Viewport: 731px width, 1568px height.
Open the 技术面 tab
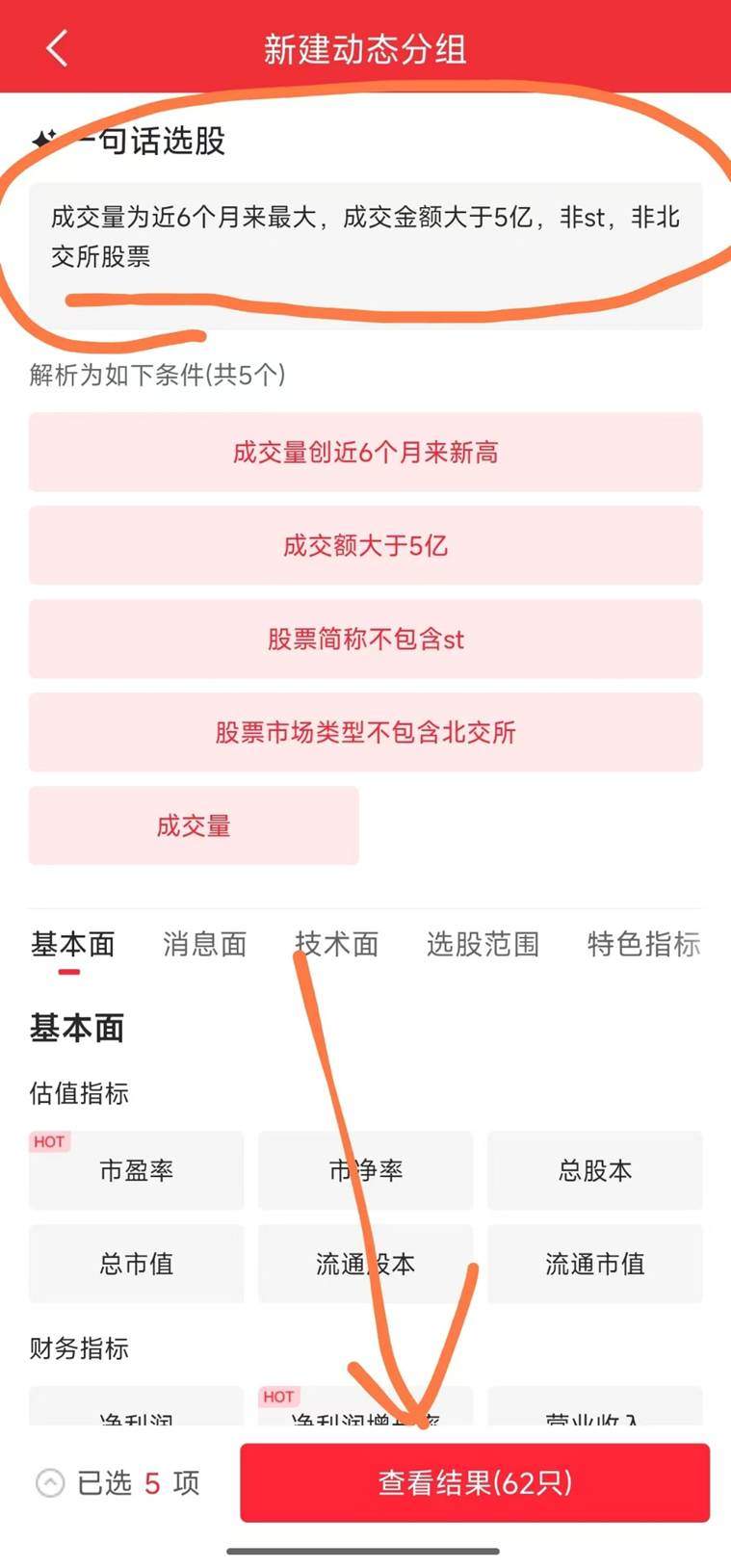[337, 944]
